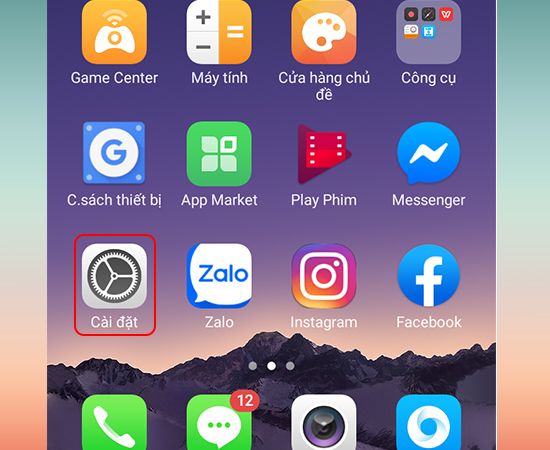This screenshot has height=450, width=550.
Task: Launch the camera from the dock
Action: (324, 422)
